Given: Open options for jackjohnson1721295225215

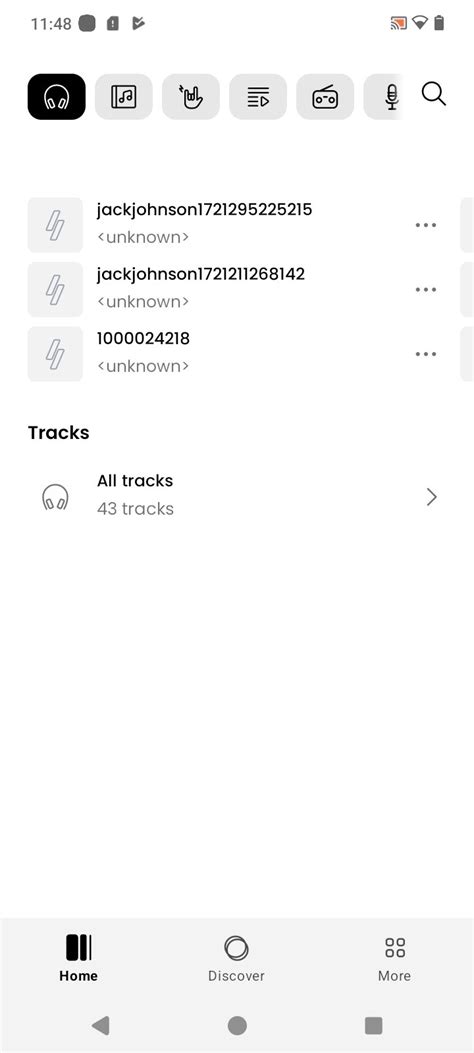Looking at the screenshot, I should click(426, 225).
